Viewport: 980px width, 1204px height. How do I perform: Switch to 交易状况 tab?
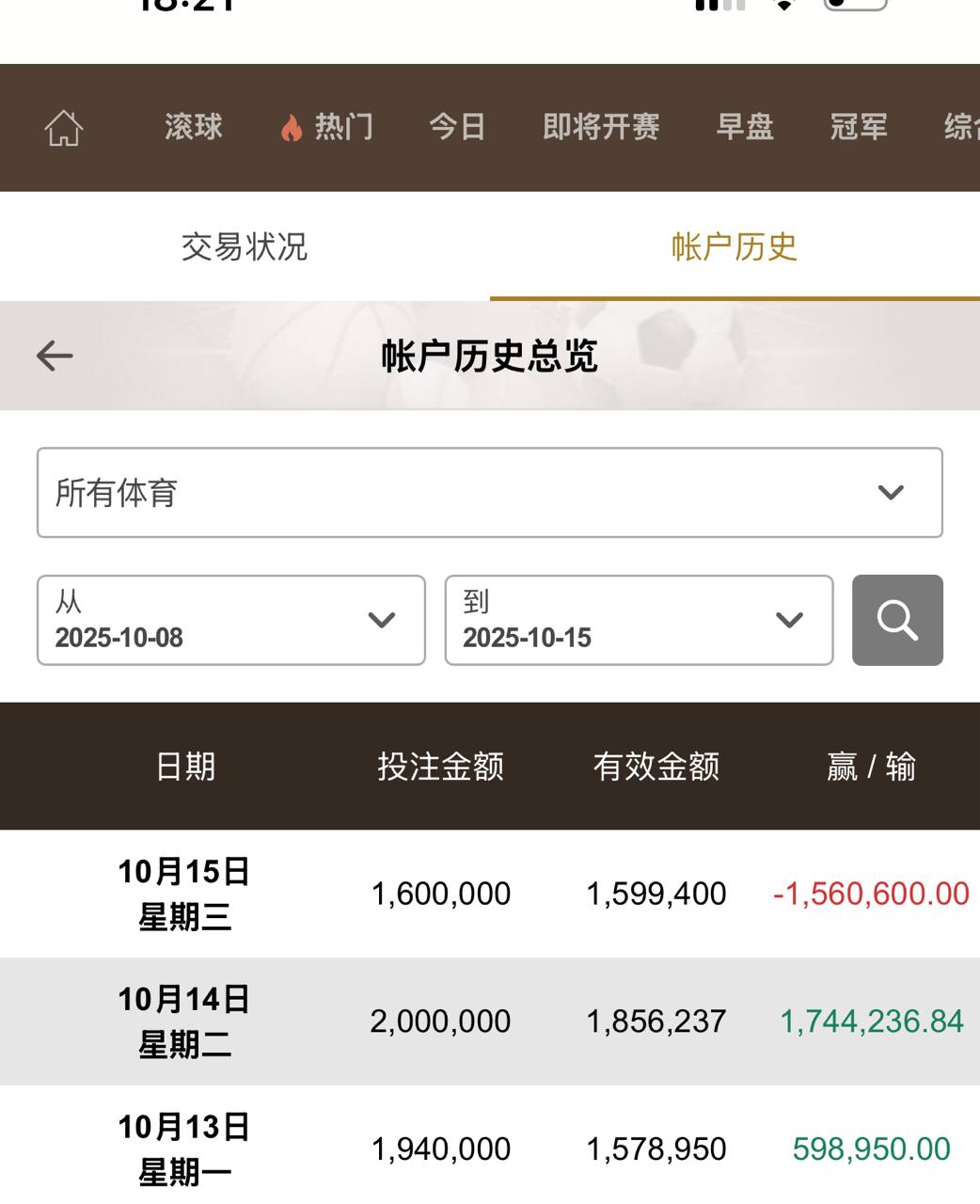[245, 246]
